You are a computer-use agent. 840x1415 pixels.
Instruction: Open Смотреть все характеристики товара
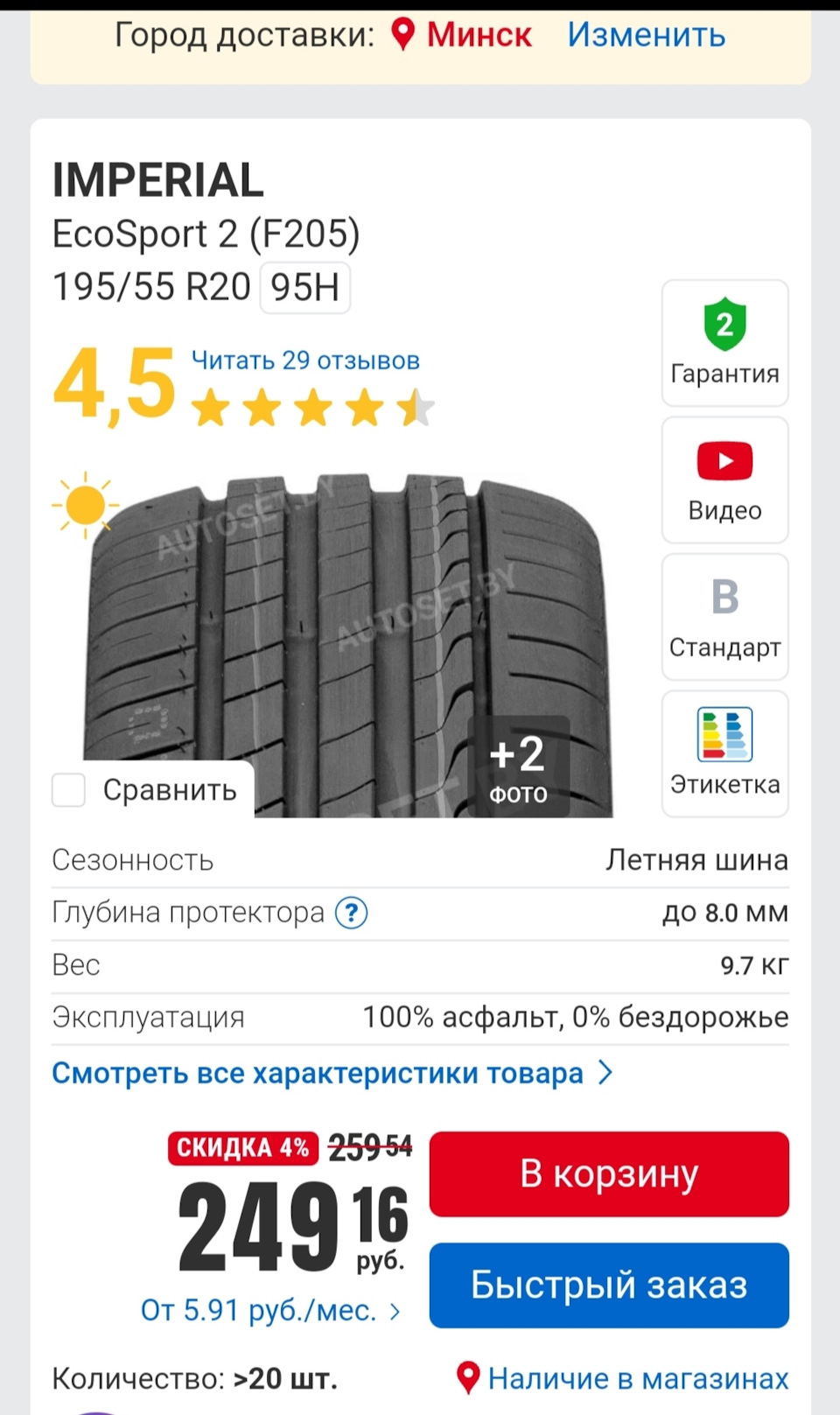pyautogui.click(x=331, y=1073)
